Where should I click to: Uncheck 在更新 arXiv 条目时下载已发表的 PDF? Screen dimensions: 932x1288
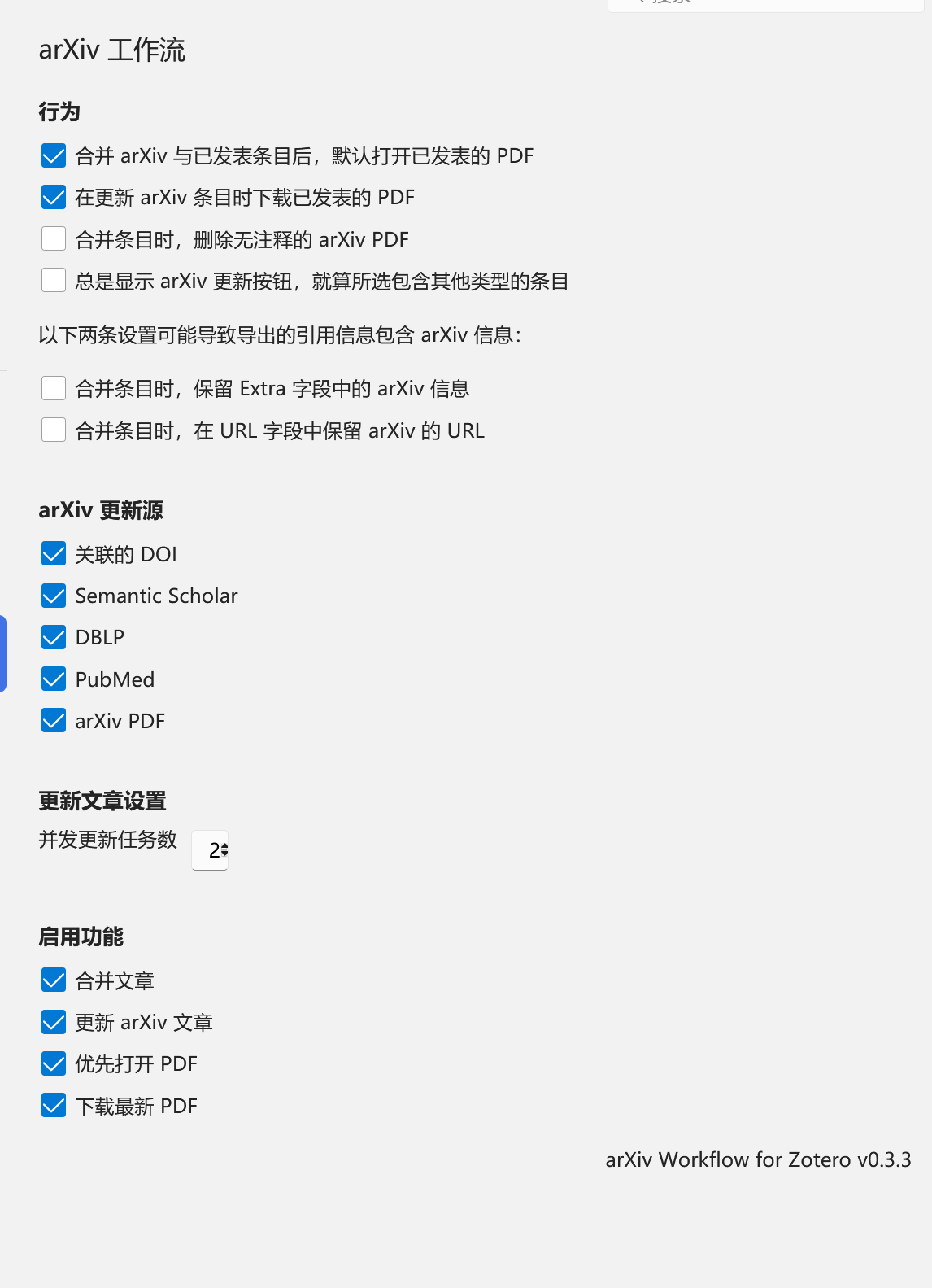[x=54, y=197]
